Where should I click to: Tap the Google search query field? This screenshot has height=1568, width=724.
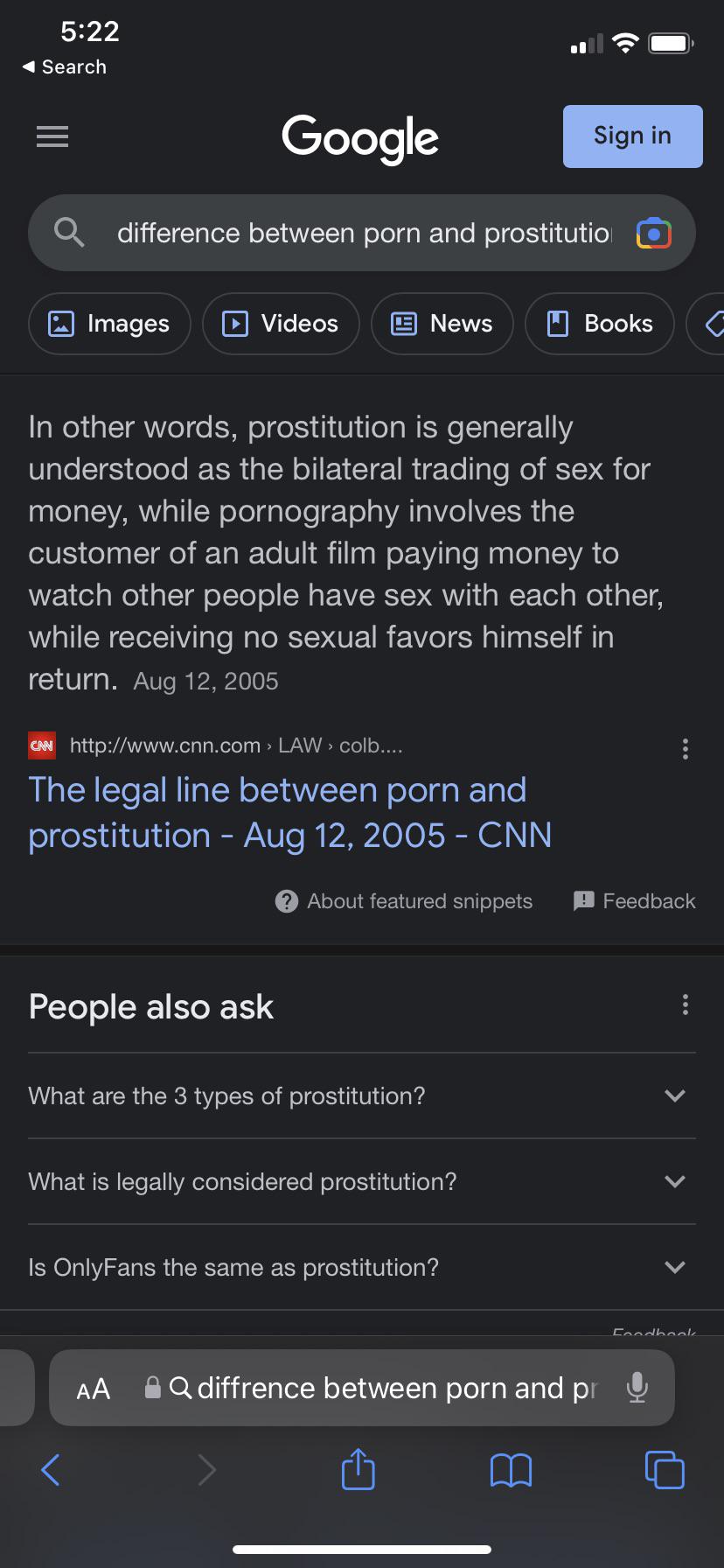point(364,234)
